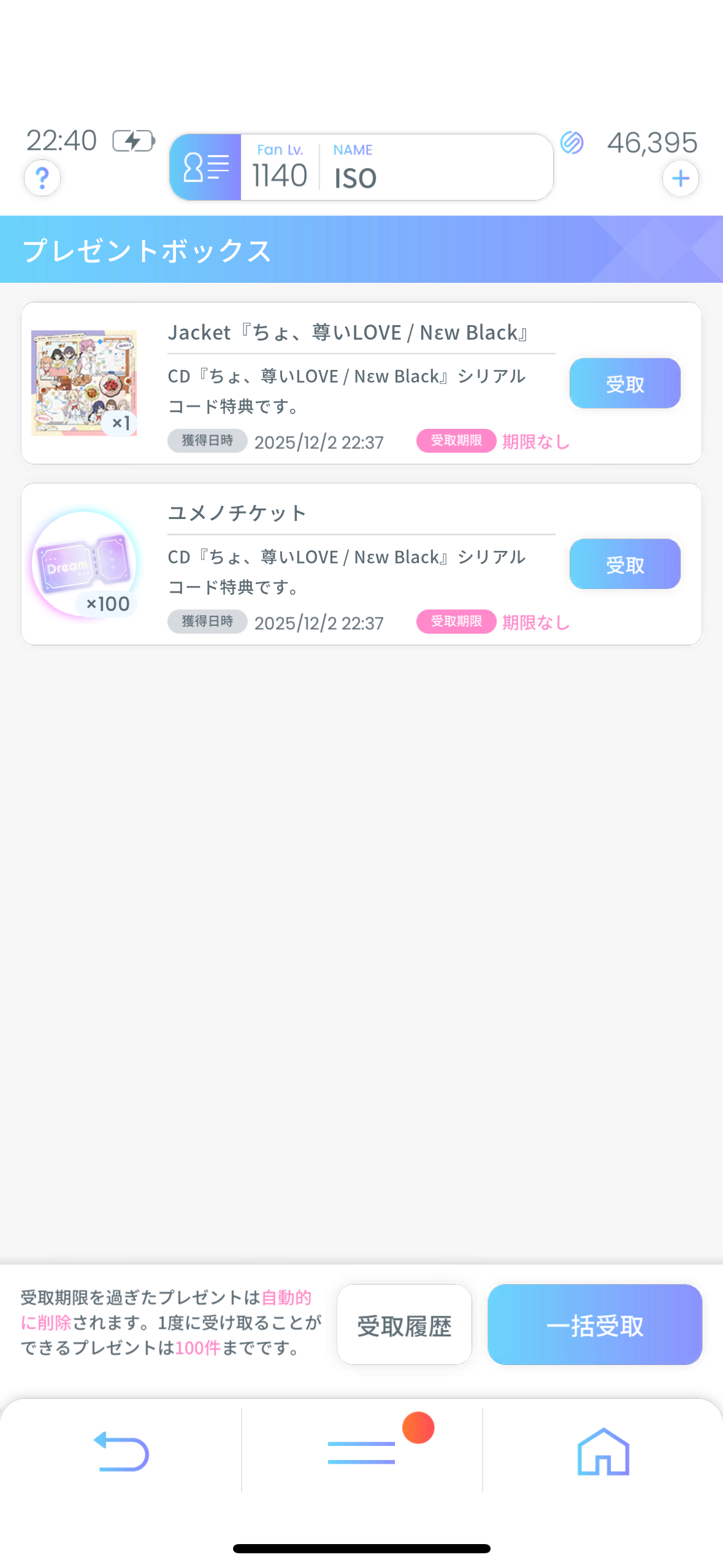
Task: Claim the ユメノチケット present with 受取
Action: 624,564
